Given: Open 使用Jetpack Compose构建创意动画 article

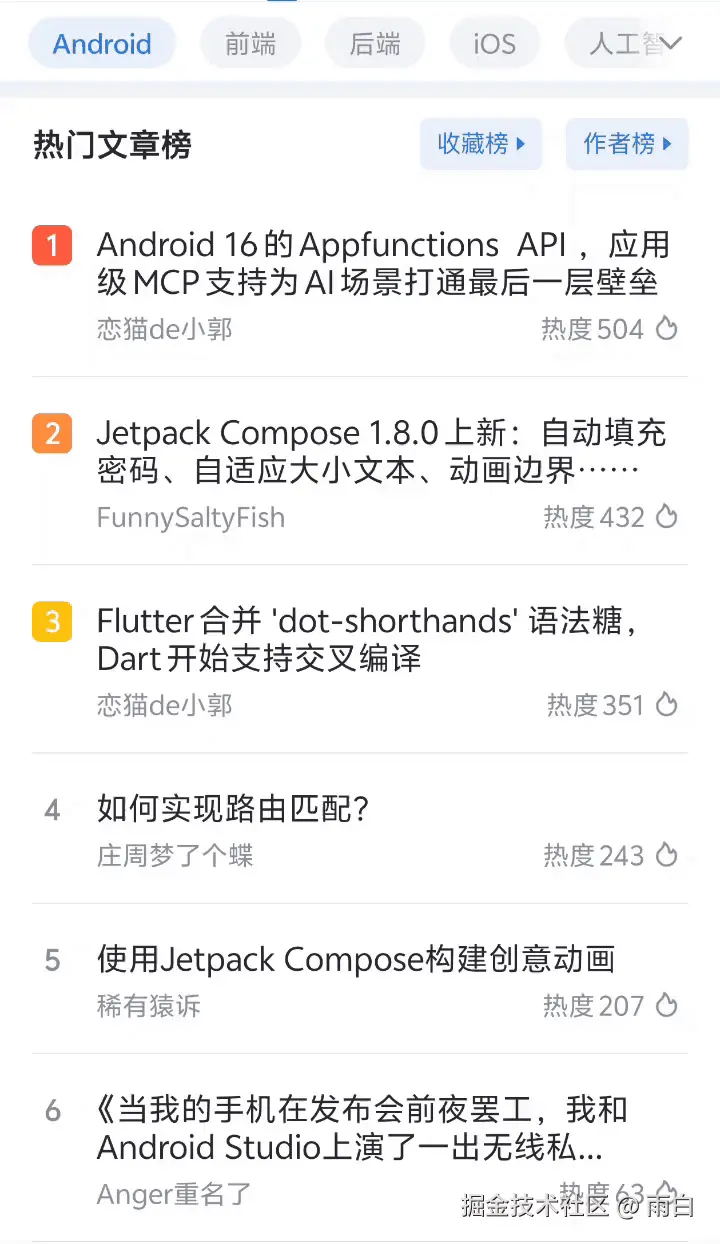Looking at the screenshot, I should 355,959.
